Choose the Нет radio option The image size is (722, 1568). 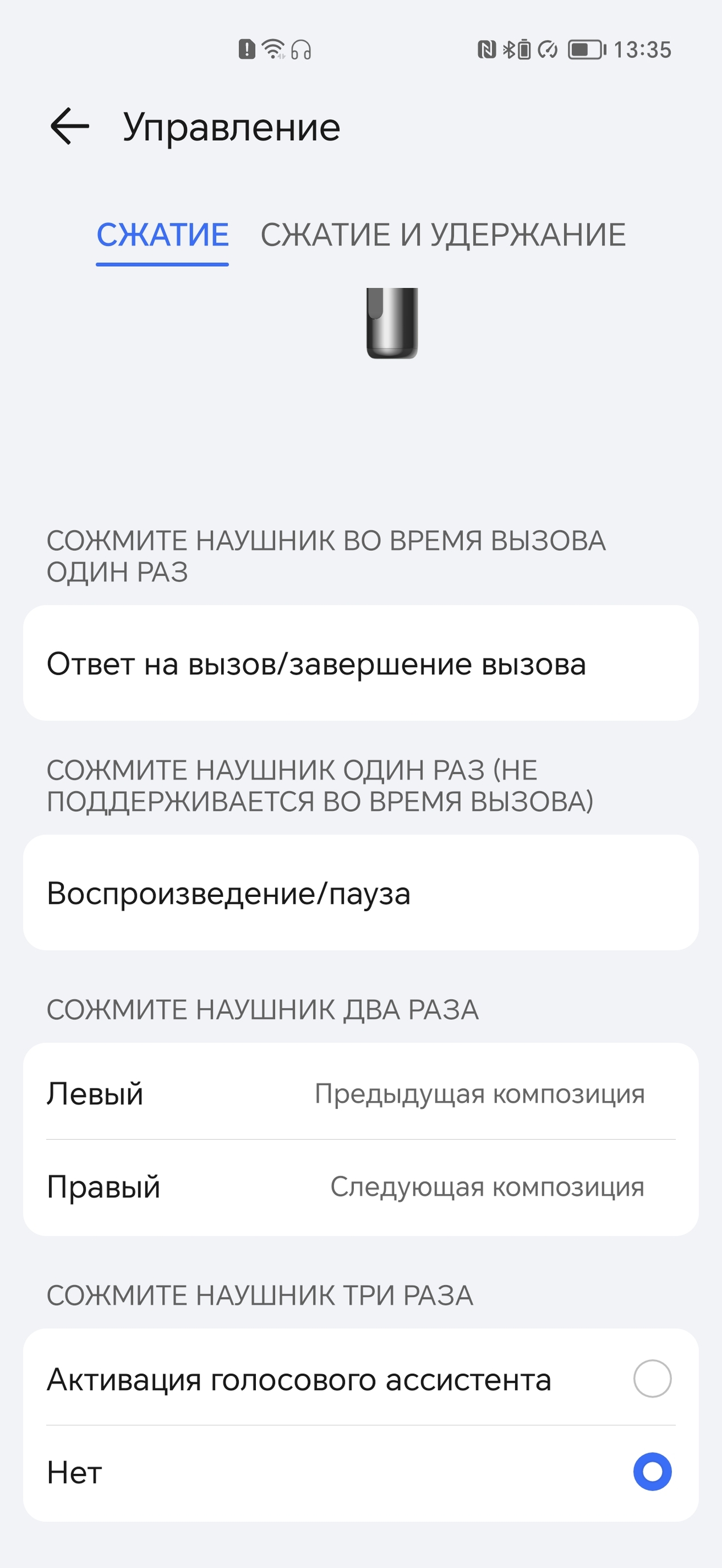pyautogui.click(x=651, y=1472)
